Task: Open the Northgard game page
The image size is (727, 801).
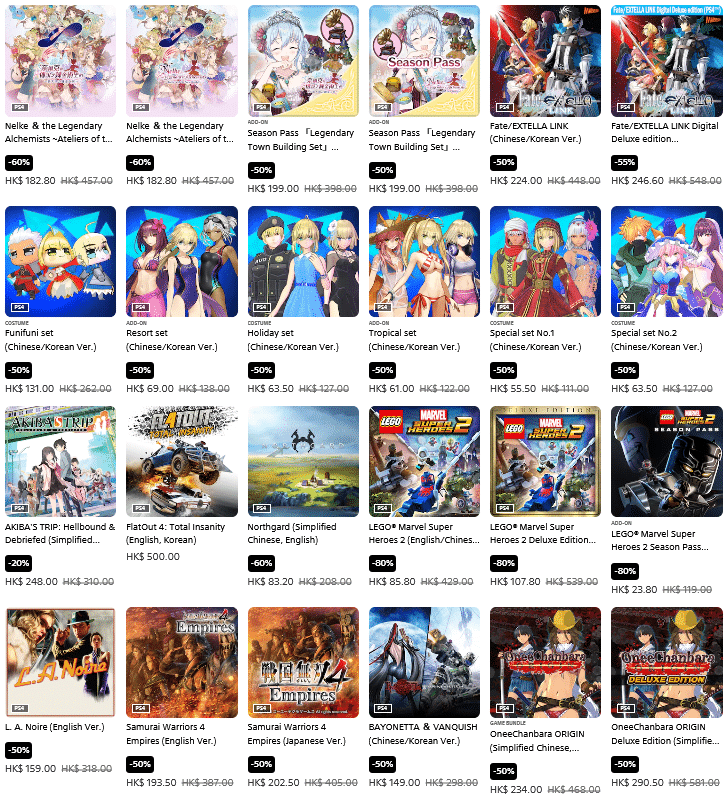Action: (x=303, y=461)
